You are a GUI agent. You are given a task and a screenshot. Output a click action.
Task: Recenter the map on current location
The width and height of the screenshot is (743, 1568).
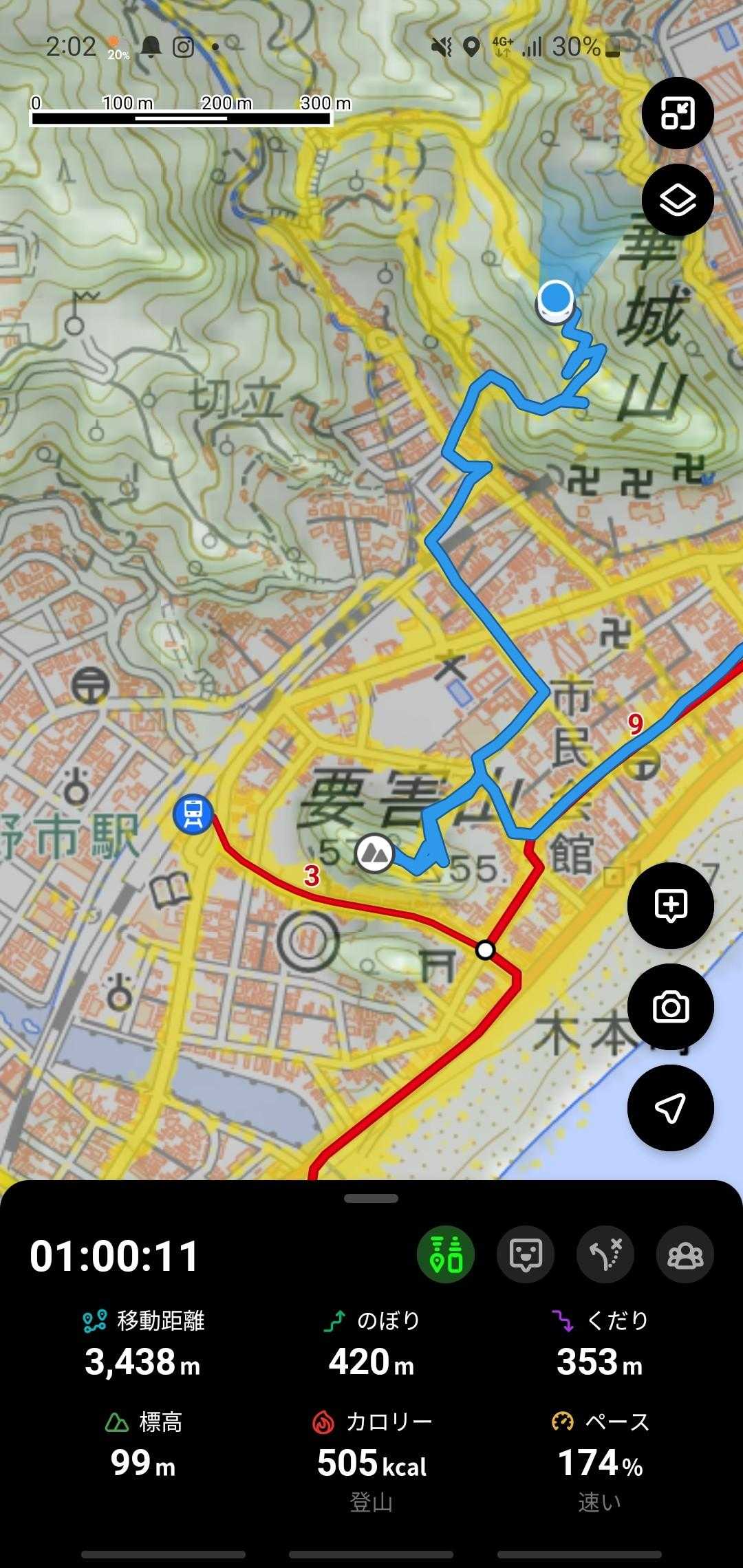pos(671,1107)
